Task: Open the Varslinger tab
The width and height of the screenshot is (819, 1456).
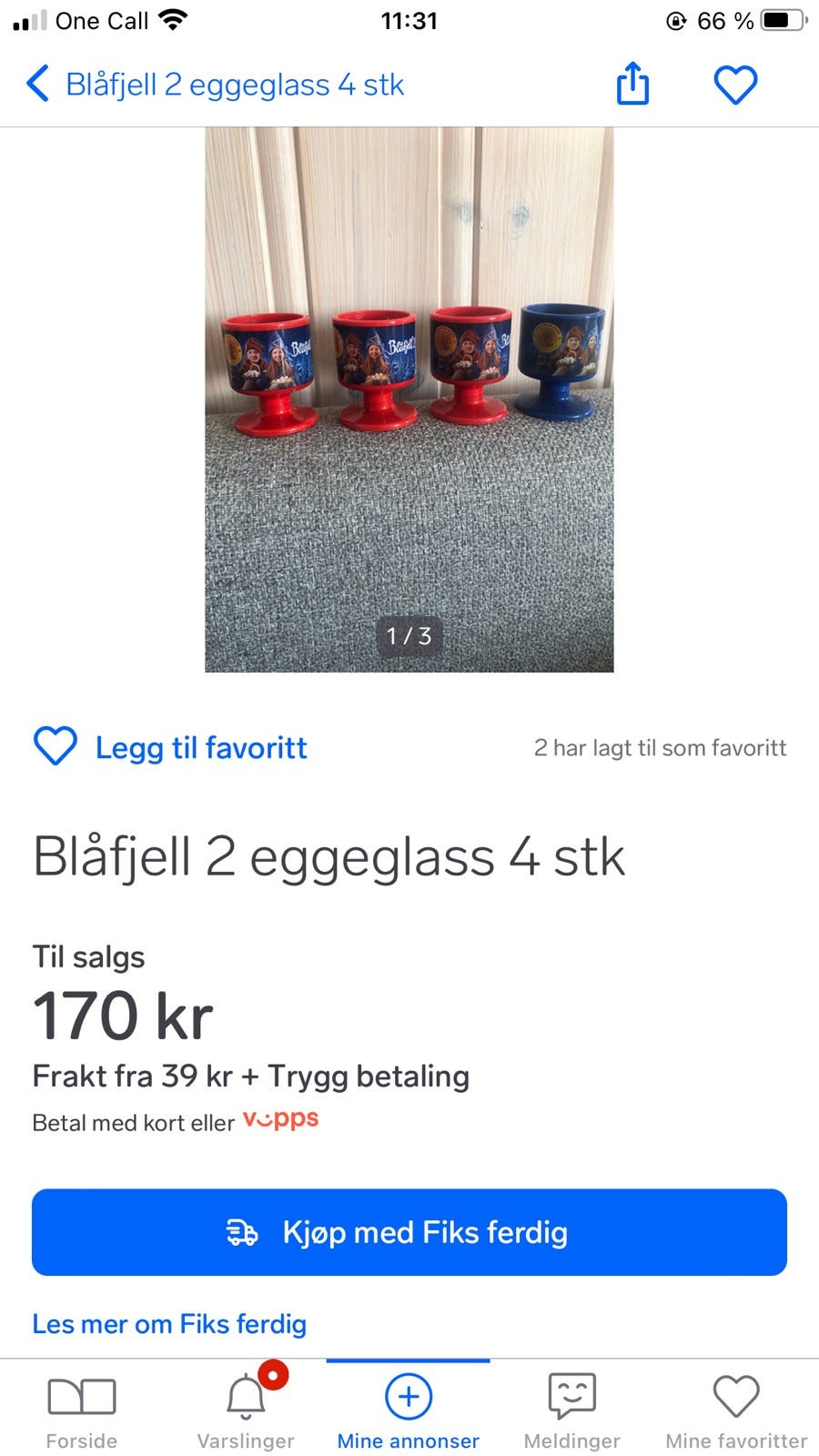Action: [x=246, y=1410]
